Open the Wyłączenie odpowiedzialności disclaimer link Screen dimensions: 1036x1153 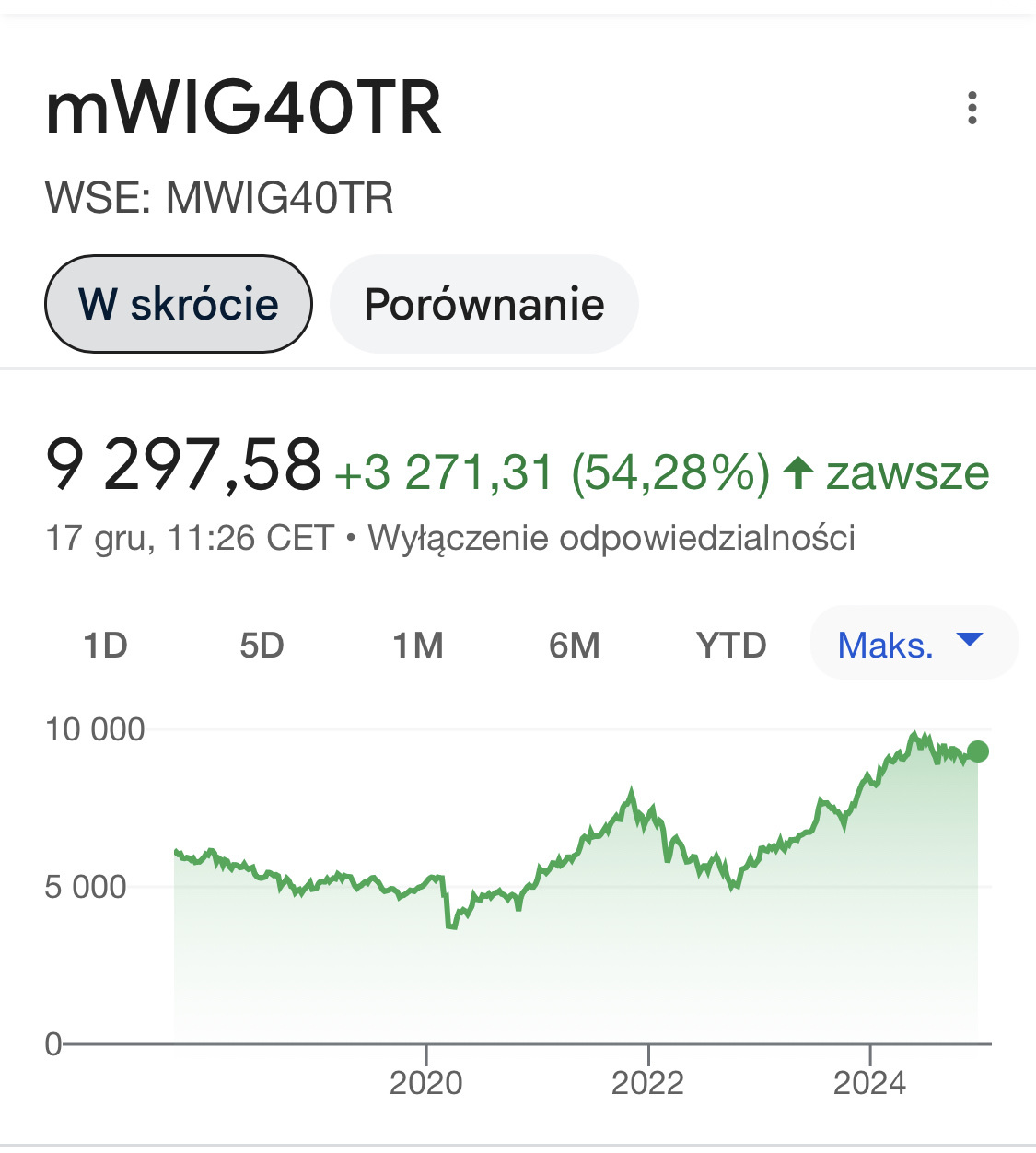coord(611,538)
